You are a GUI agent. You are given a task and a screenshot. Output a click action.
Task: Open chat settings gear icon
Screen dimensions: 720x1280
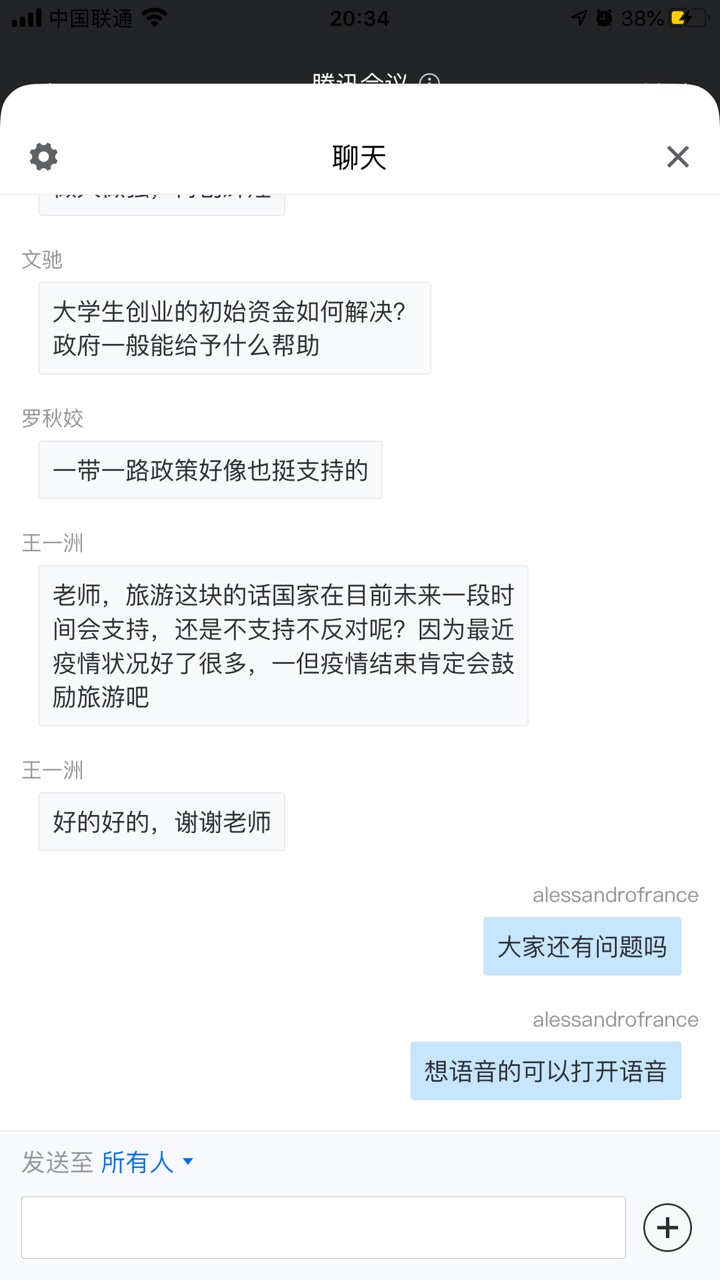click(43, 157)
